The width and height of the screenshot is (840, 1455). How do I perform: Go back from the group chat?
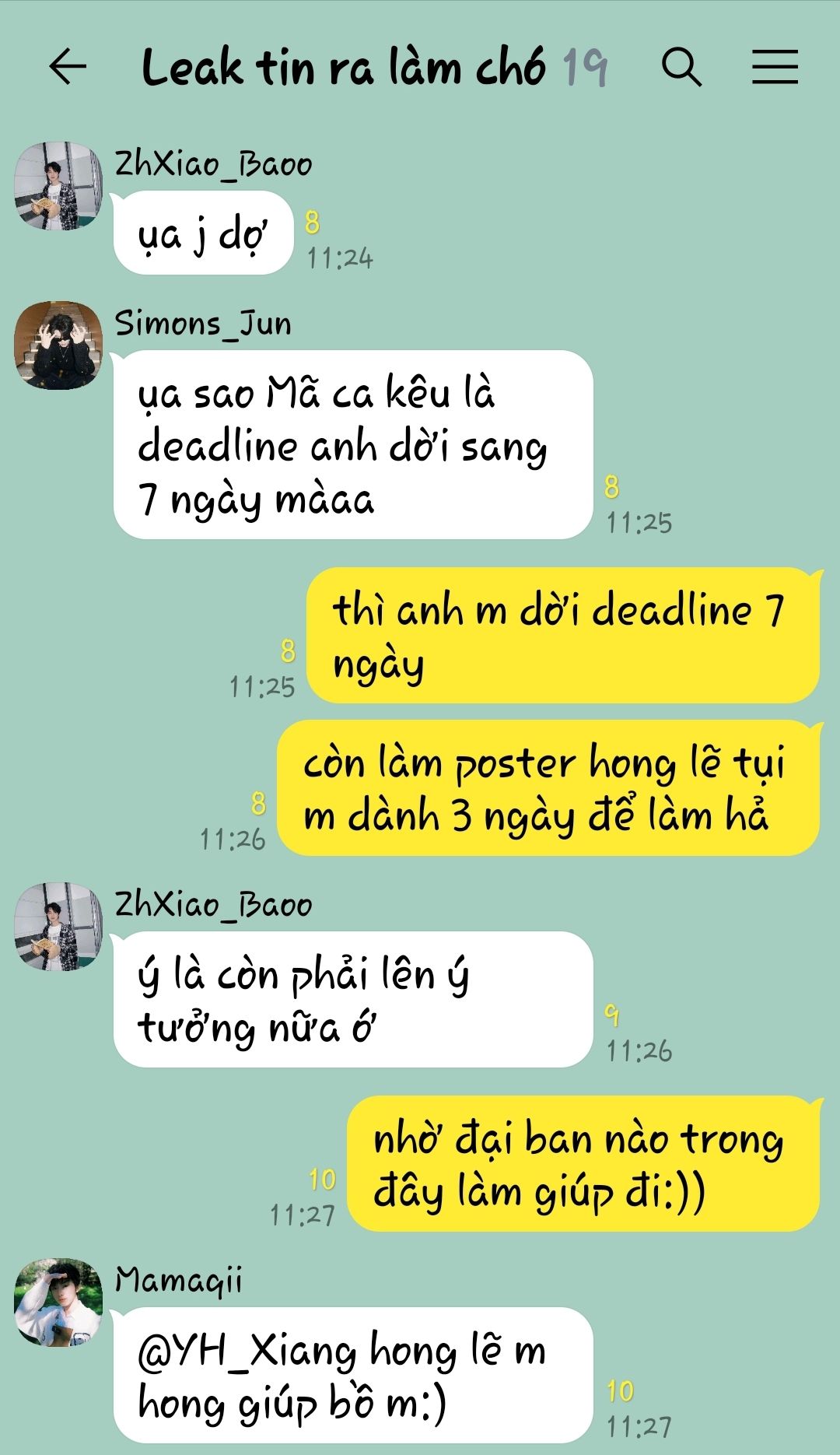click(x=68, y=67)
